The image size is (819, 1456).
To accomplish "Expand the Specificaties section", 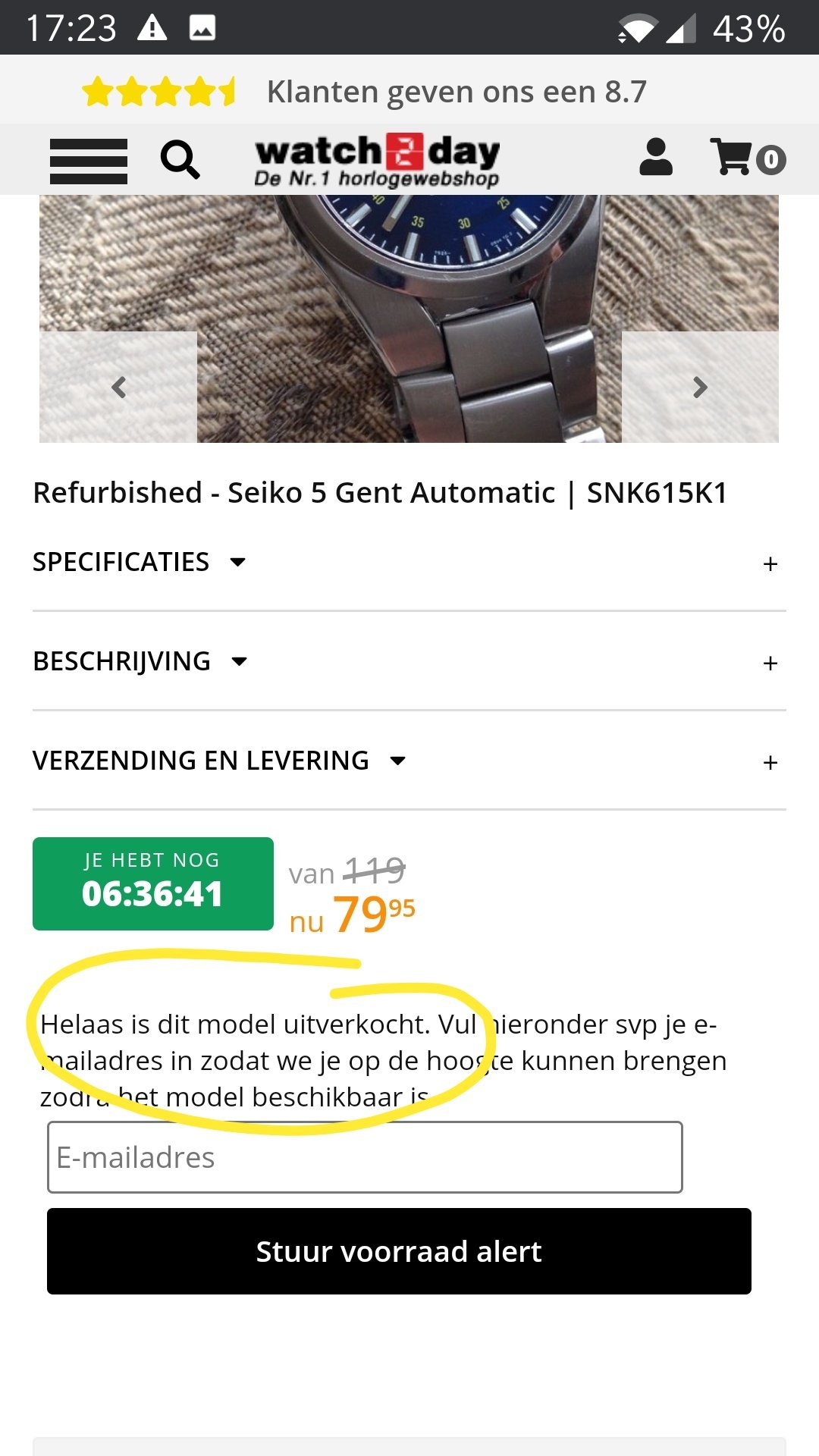I will click(x=409, y=562).
